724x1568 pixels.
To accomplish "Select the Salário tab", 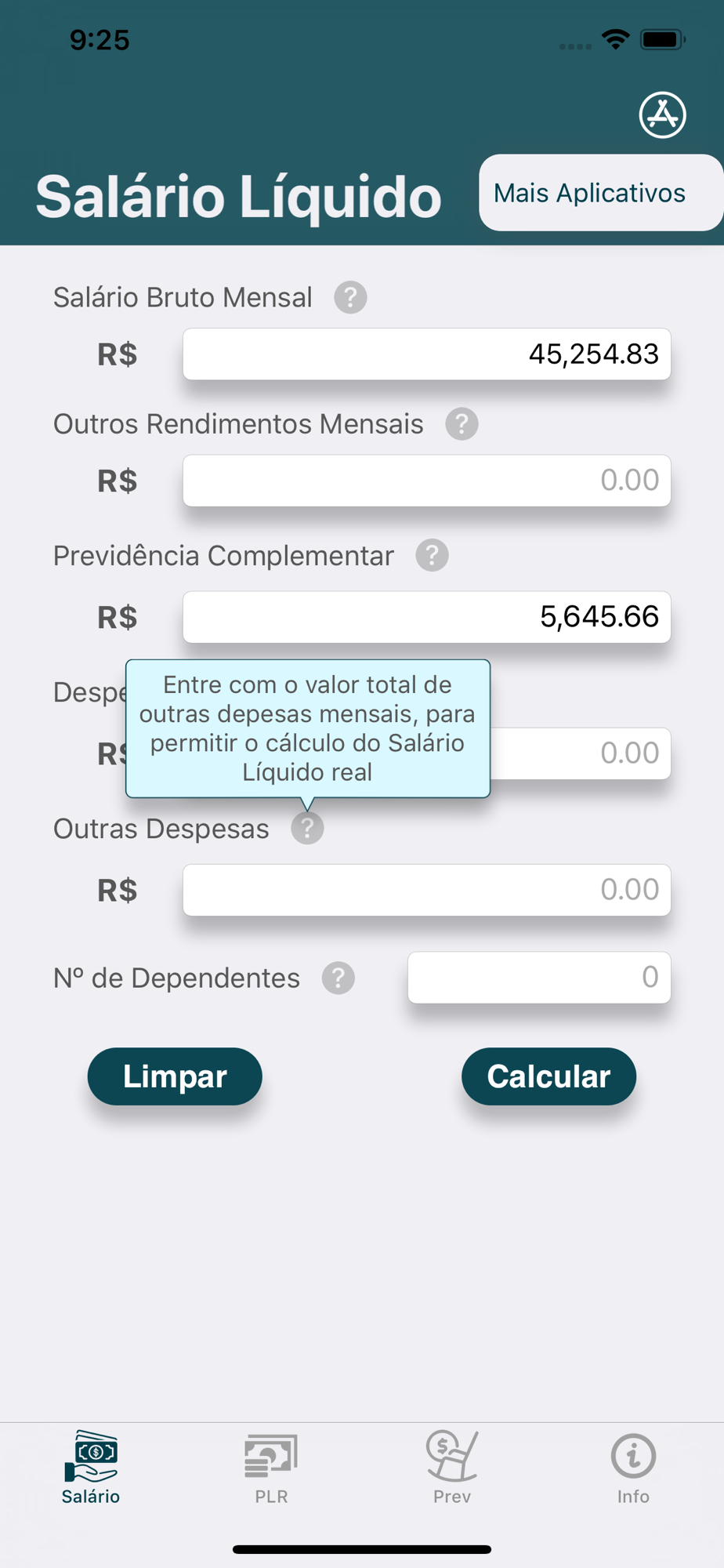I will (x=91, y=1468).
